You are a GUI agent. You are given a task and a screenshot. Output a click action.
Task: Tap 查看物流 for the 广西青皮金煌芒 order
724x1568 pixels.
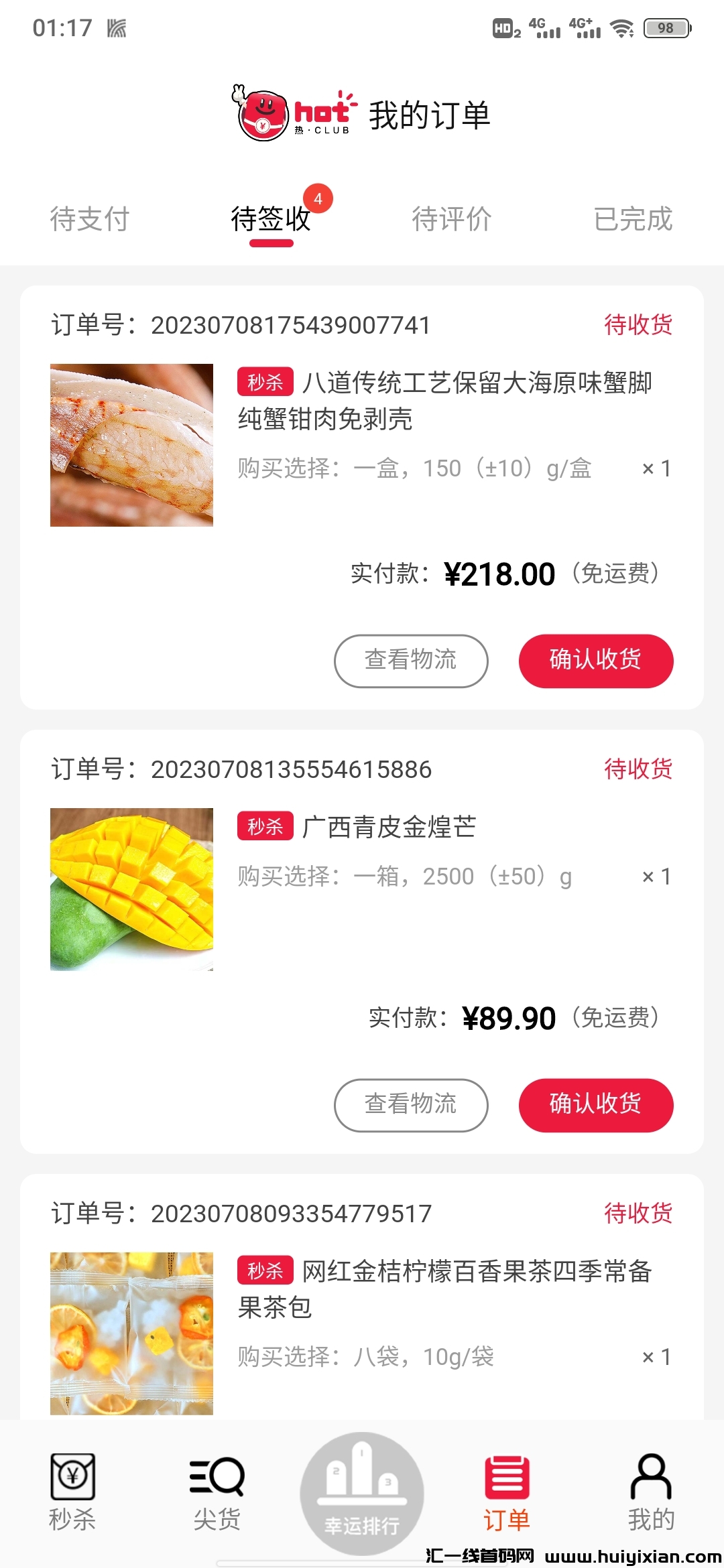(x=411, y=1105)
